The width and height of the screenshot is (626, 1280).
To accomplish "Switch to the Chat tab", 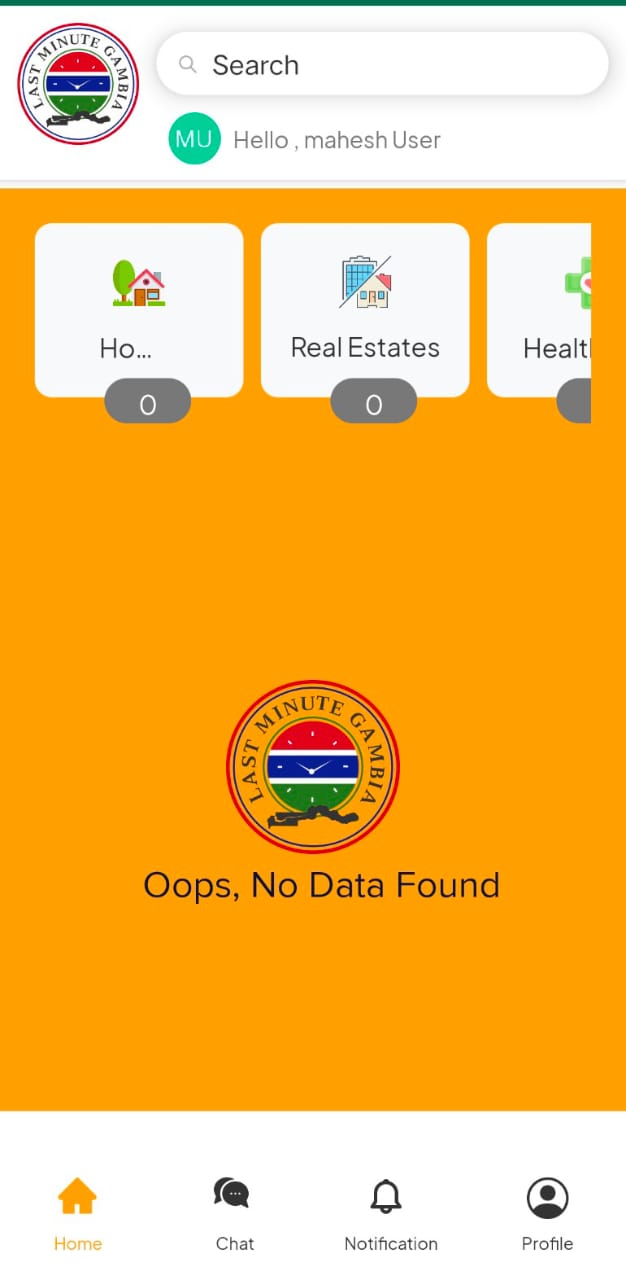I will point(234,1214).
